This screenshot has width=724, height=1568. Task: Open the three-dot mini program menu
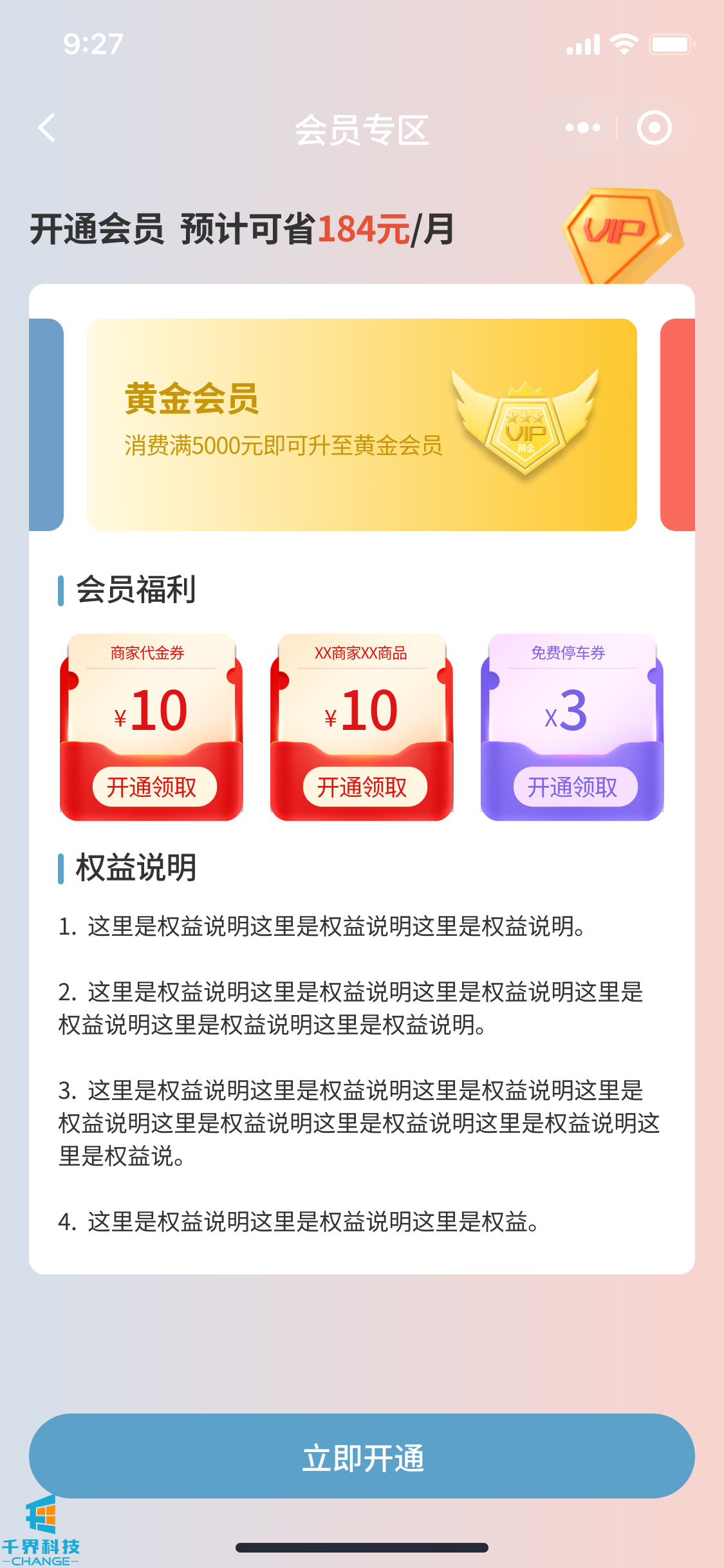tap(582, 127)
